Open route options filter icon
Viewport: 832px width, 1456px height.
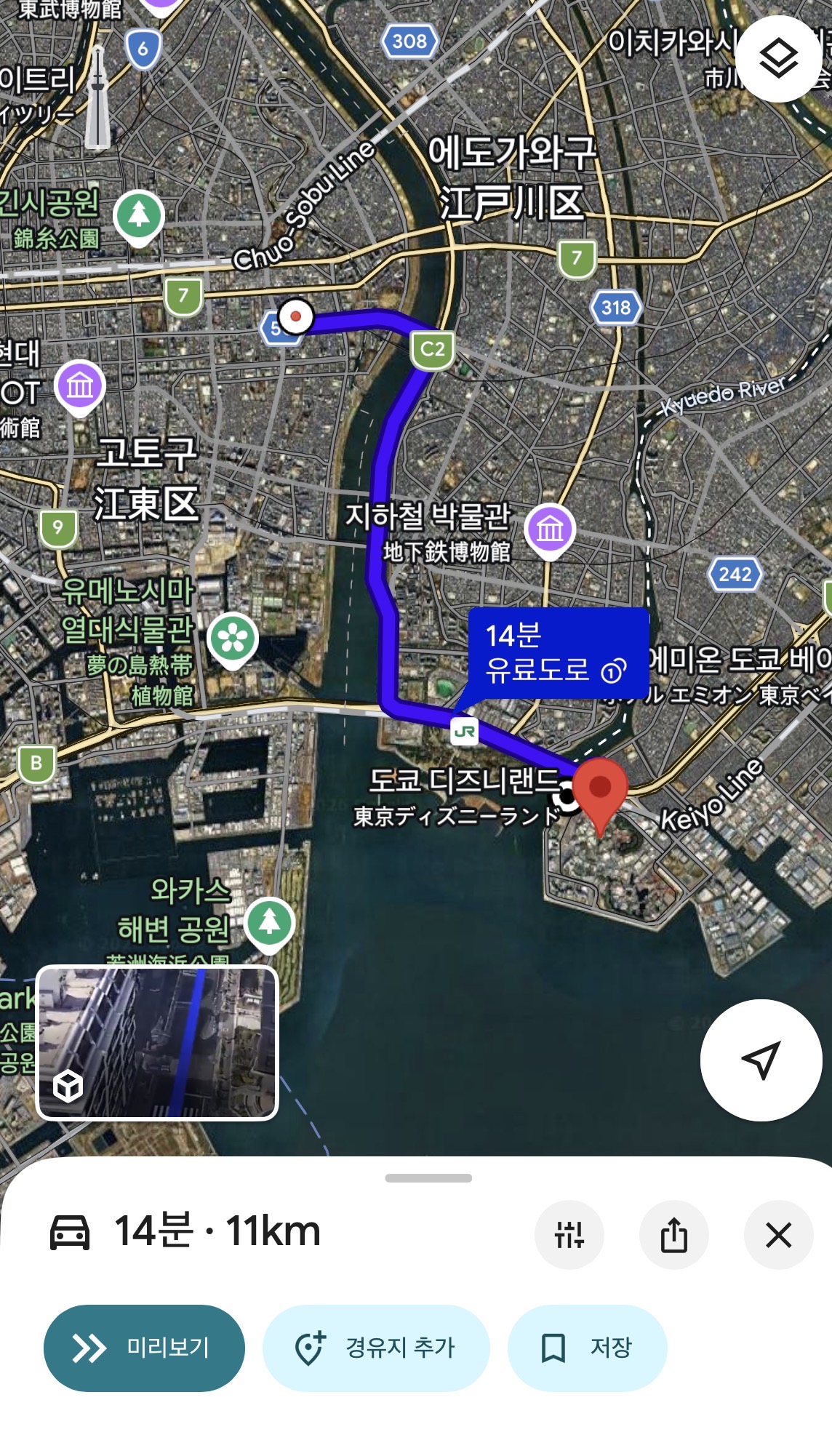click(x=569, y=1234)
